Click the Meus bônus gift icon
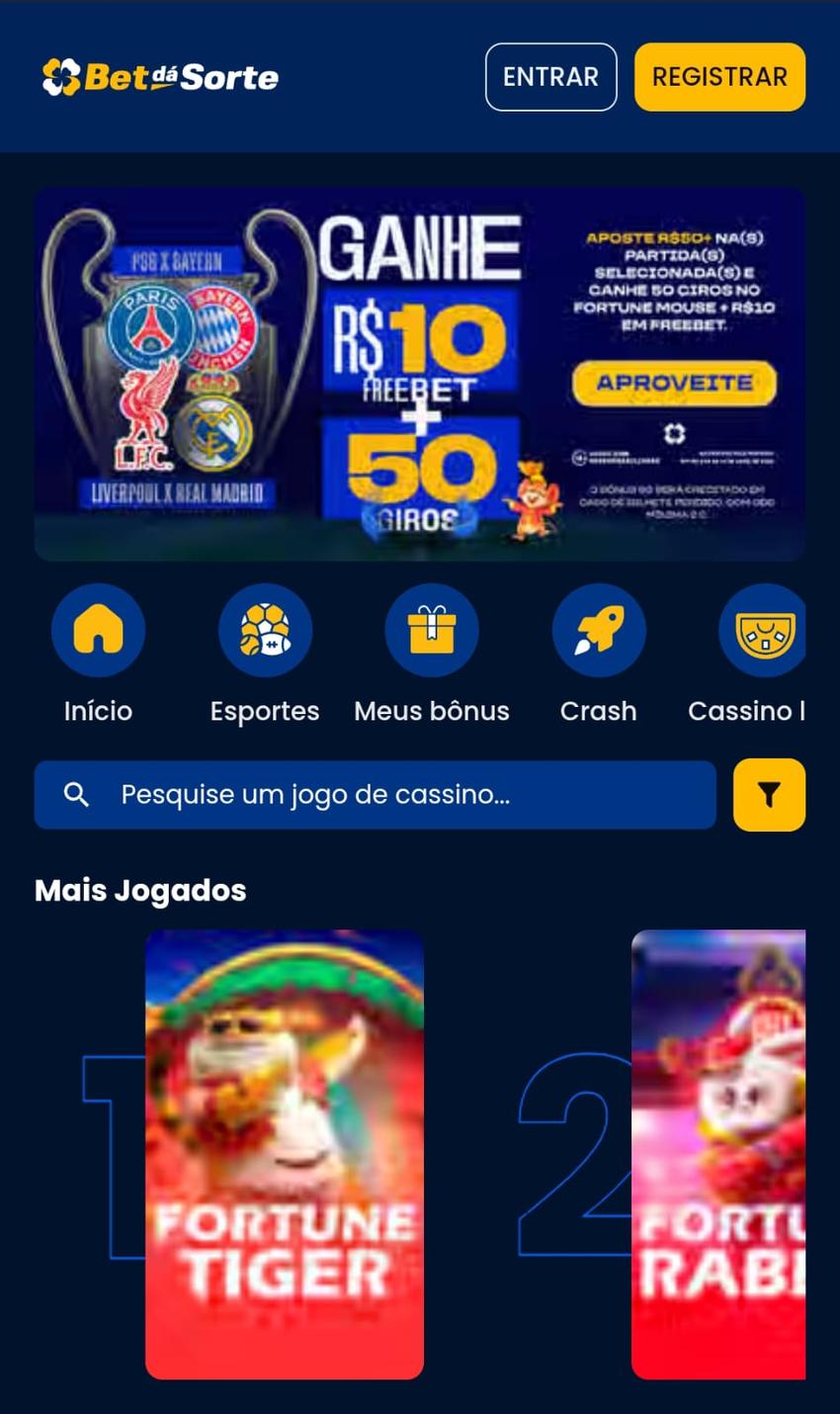840x1414 pixels. [432, 630]
